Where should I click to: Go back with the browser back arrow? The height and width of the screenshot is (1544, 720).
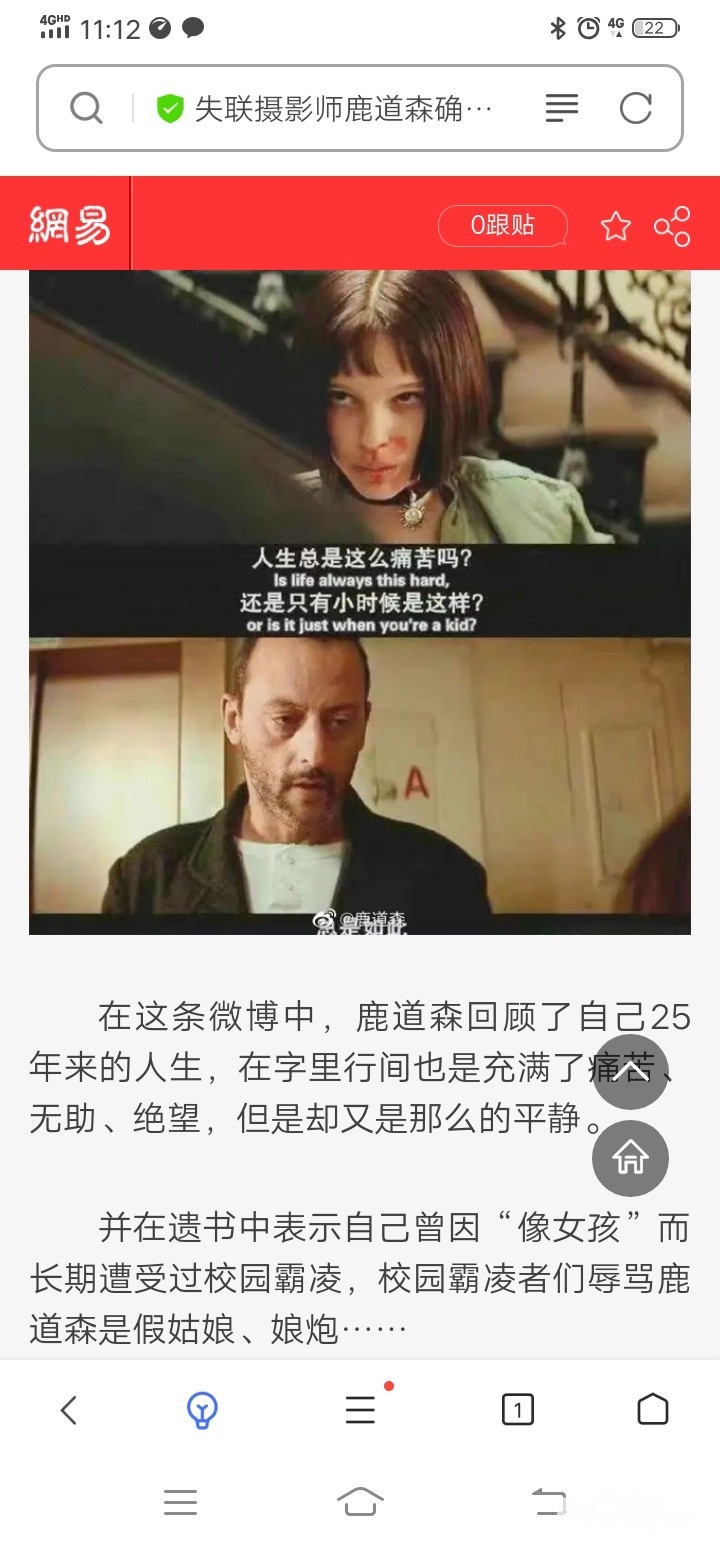(68, 1410)
